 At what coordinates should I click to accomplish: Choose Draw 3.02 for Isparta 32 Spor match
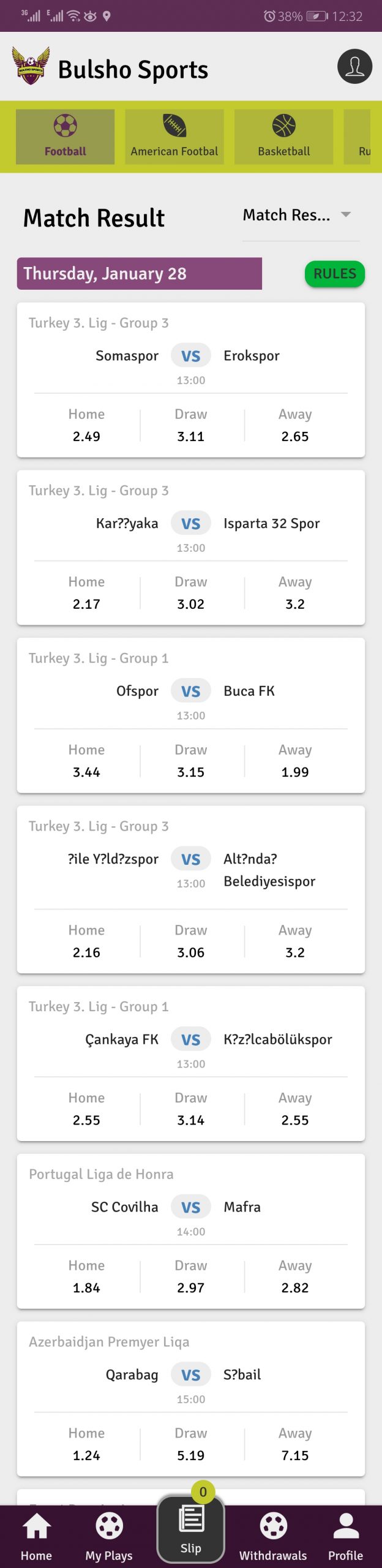[x=191, y=595]
